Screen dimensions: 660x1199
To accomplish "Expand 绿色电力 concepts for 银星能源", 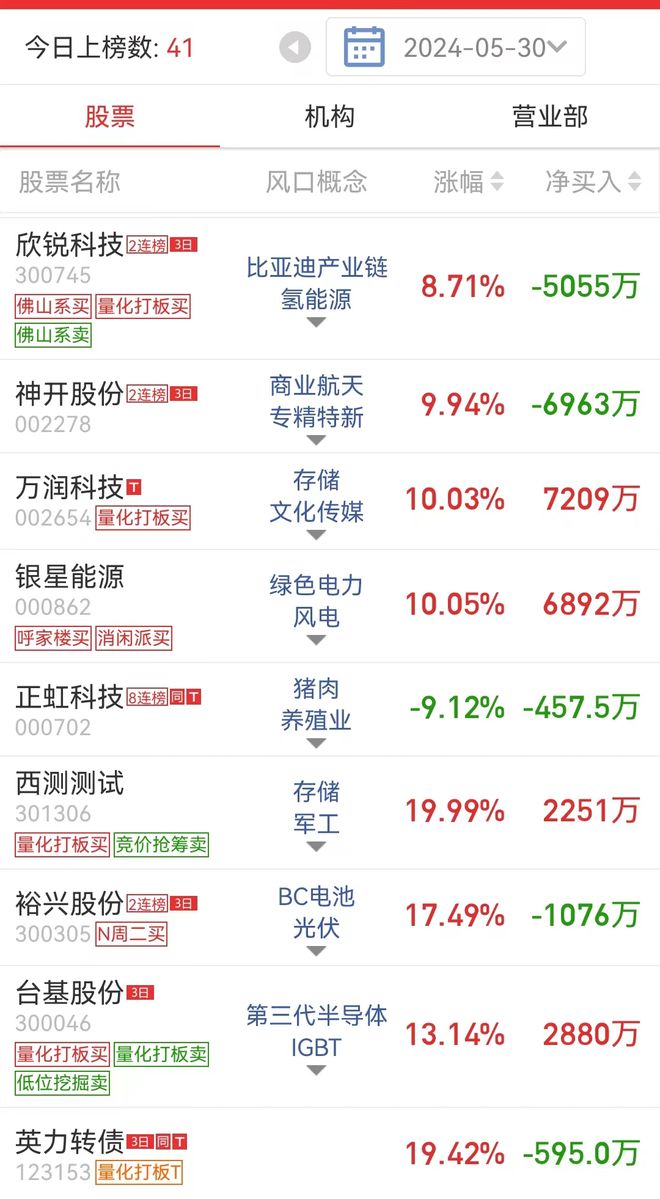I will pos(316,640).
